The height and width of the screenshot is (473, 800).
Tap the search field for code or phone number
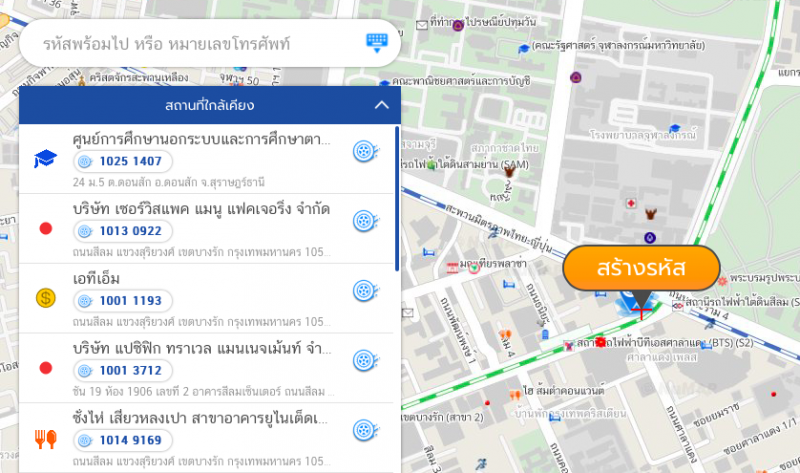(190, 44)
